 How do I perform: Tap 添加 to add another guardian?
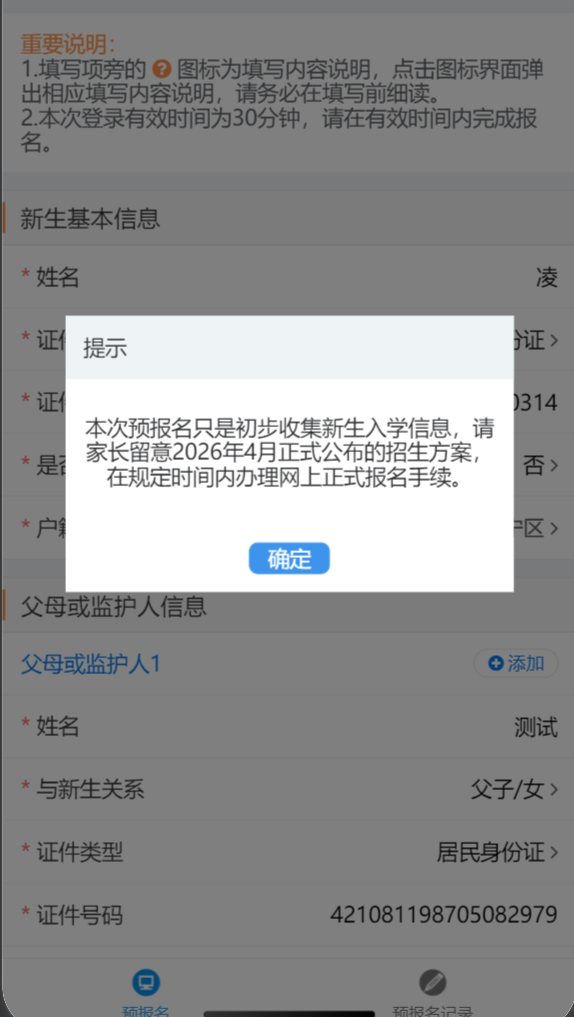tap(516, 664)
